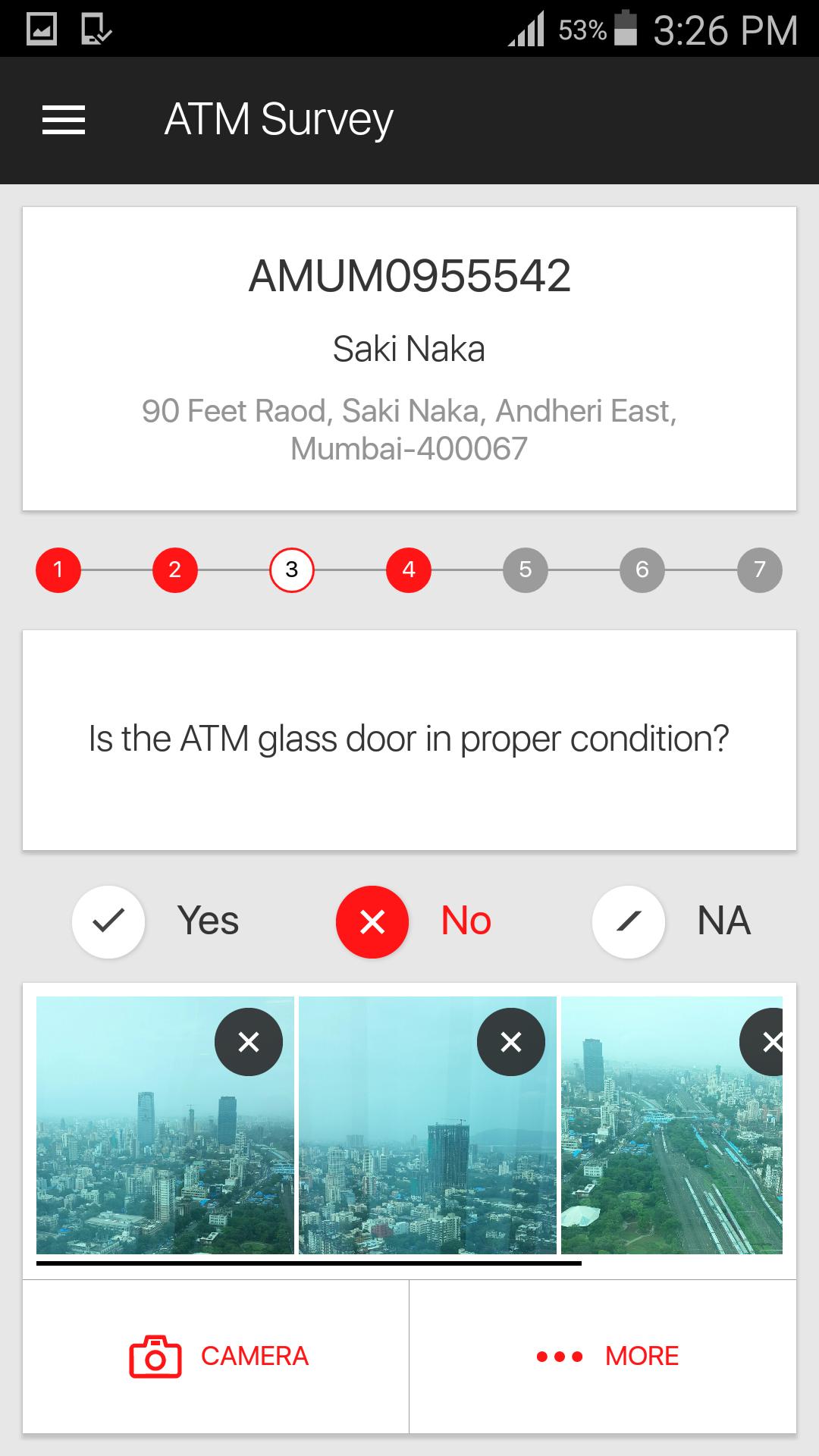Image resolution: width=819 pixels, height=1456 pixels.
Task: Go to survey step 2
Action: pyautogui.click(x=175, y=570)
